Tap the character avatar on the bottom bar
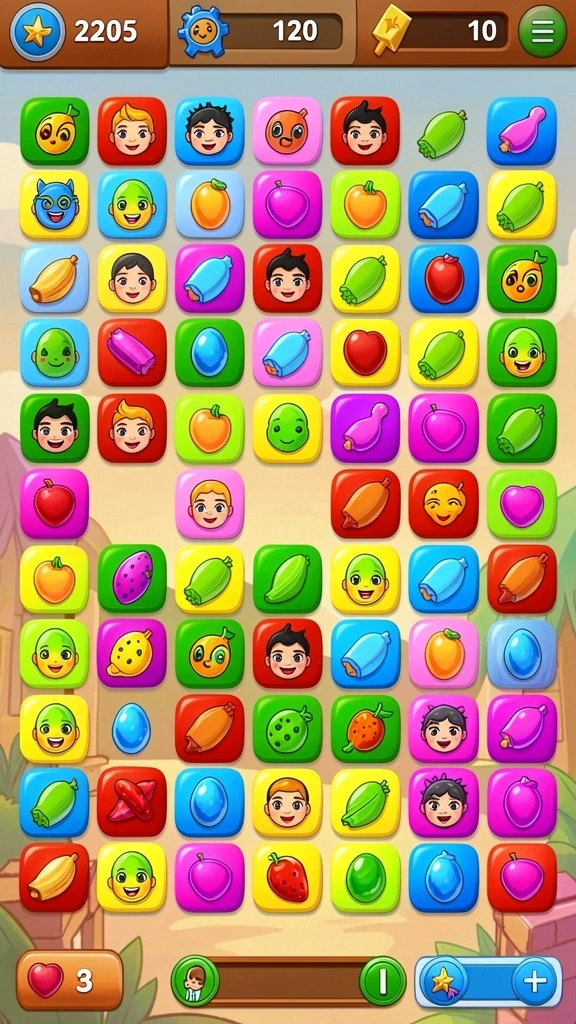Viewport: 576px width, 1024px height. pyautogui.click(x=195, y=981)
